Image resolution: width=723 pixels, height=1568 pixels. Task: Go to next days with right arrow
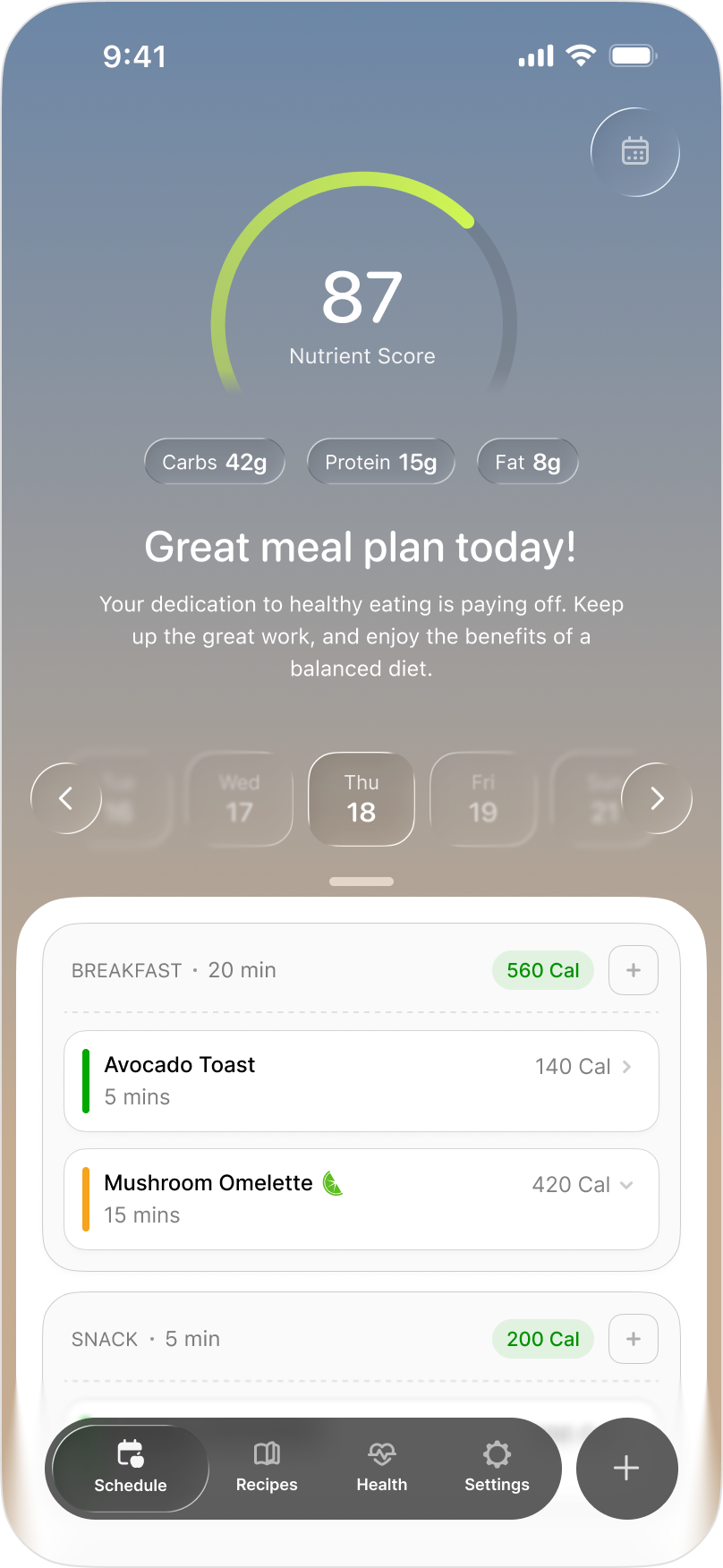[657, 798]
